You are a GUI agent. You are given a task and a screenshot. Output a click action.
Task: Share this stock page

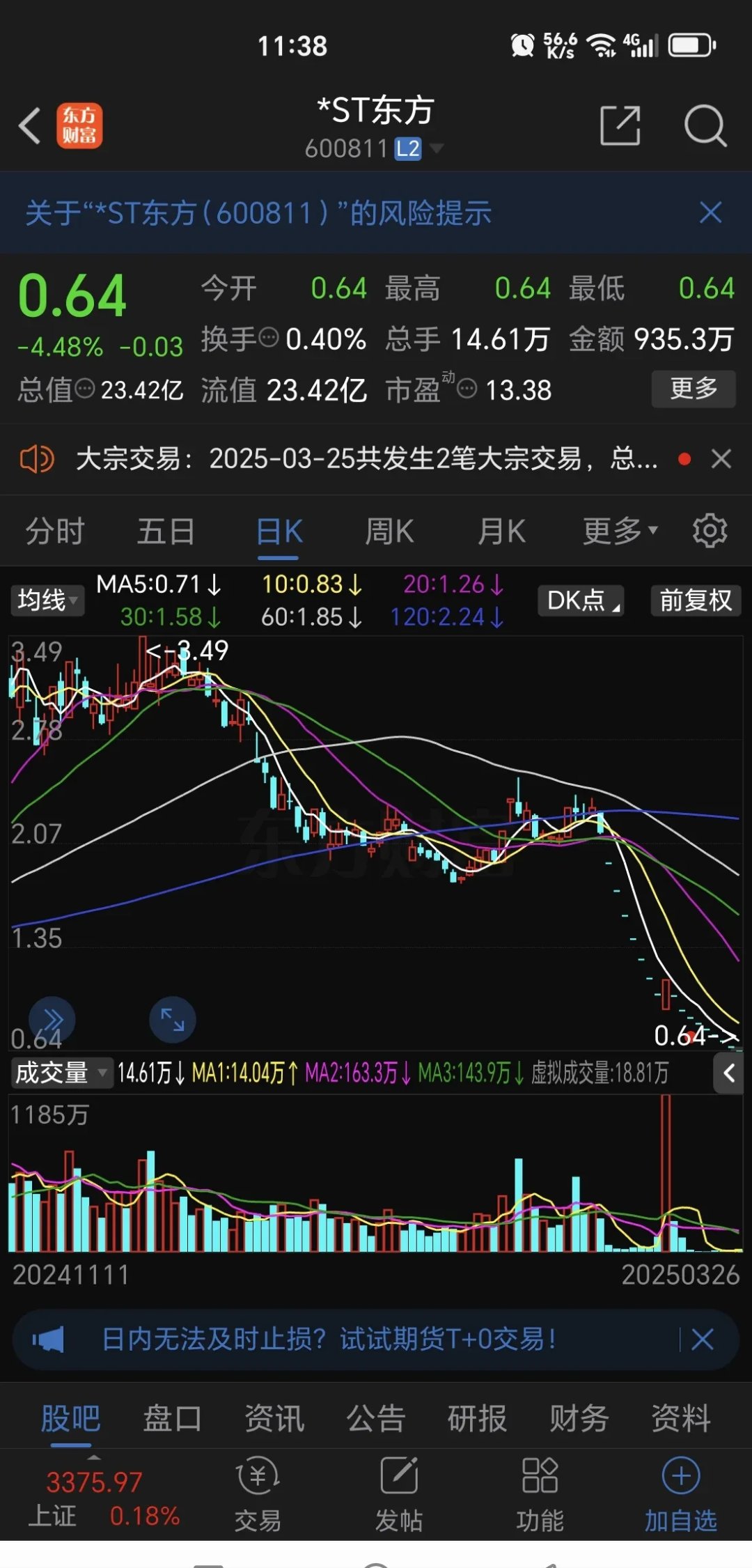point(620,126)
